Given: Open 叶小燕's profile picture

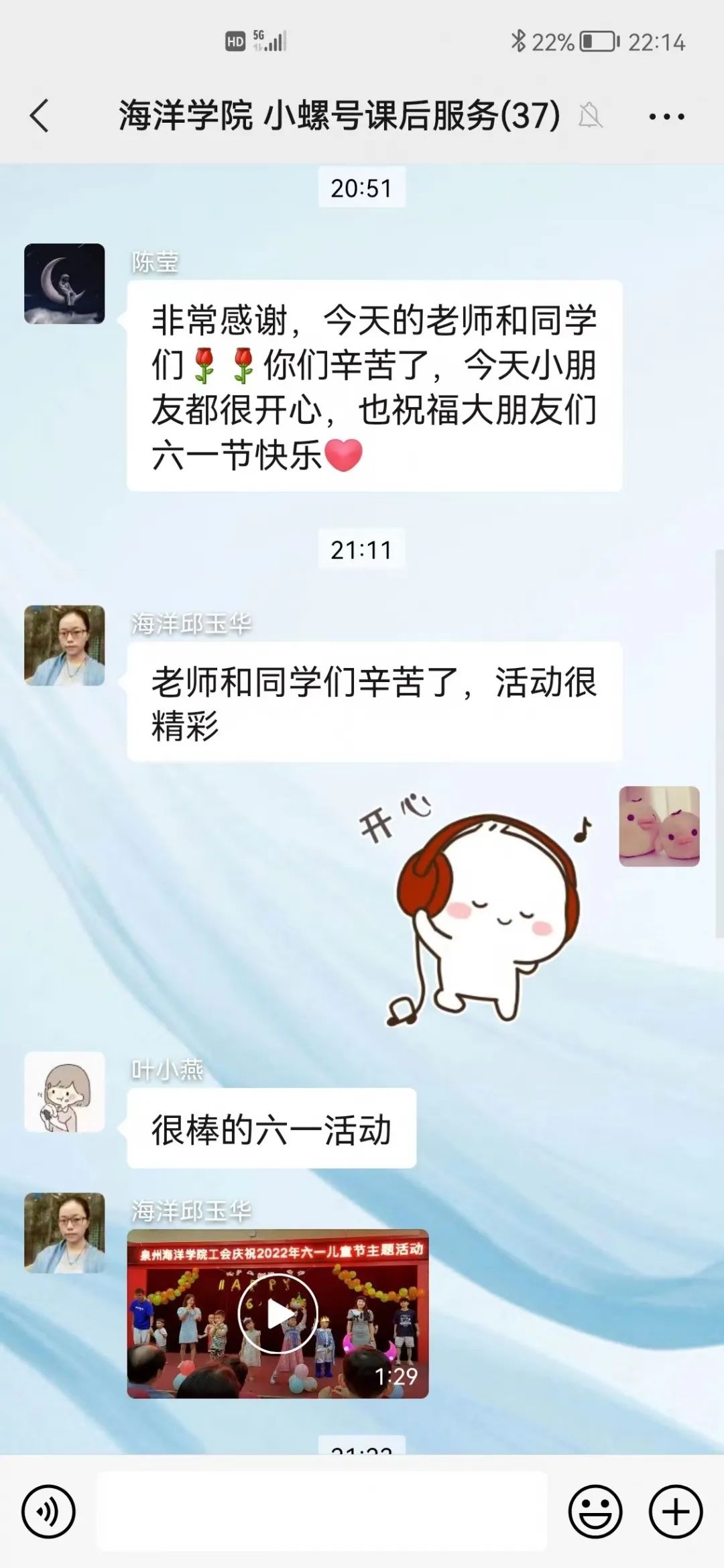Looking at the screenshot, I should click(x=64, y=1092).
